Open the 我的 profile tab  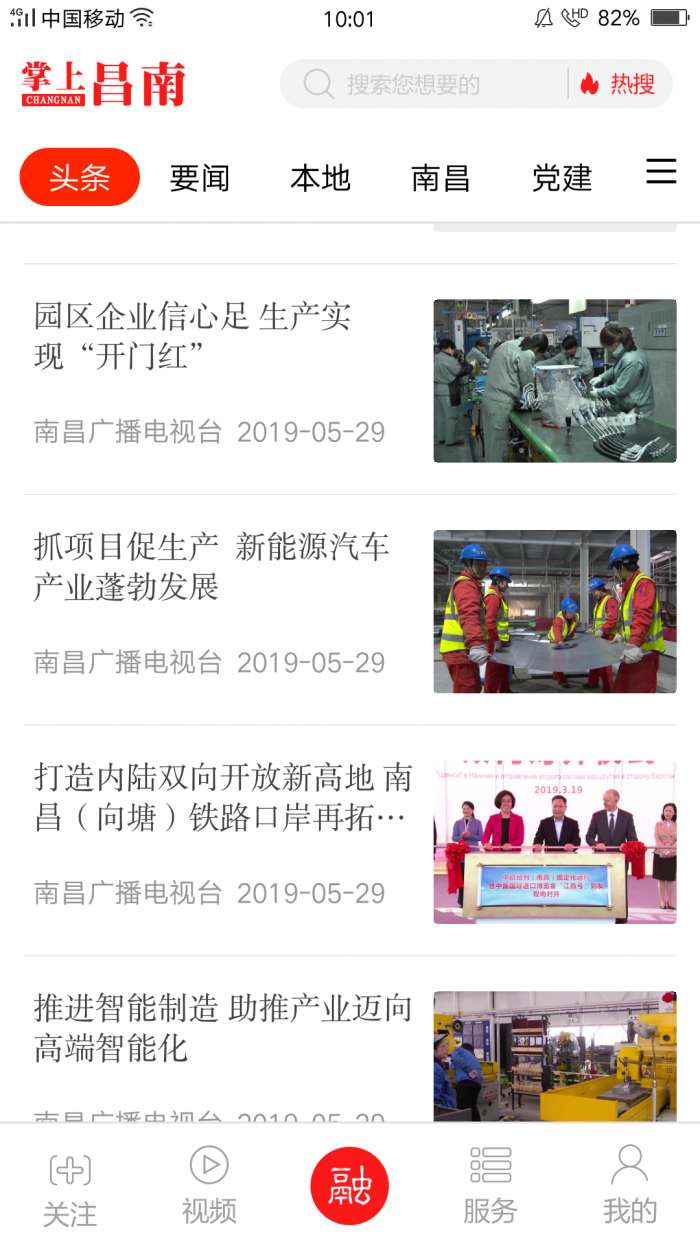(x=630, y=1185)
